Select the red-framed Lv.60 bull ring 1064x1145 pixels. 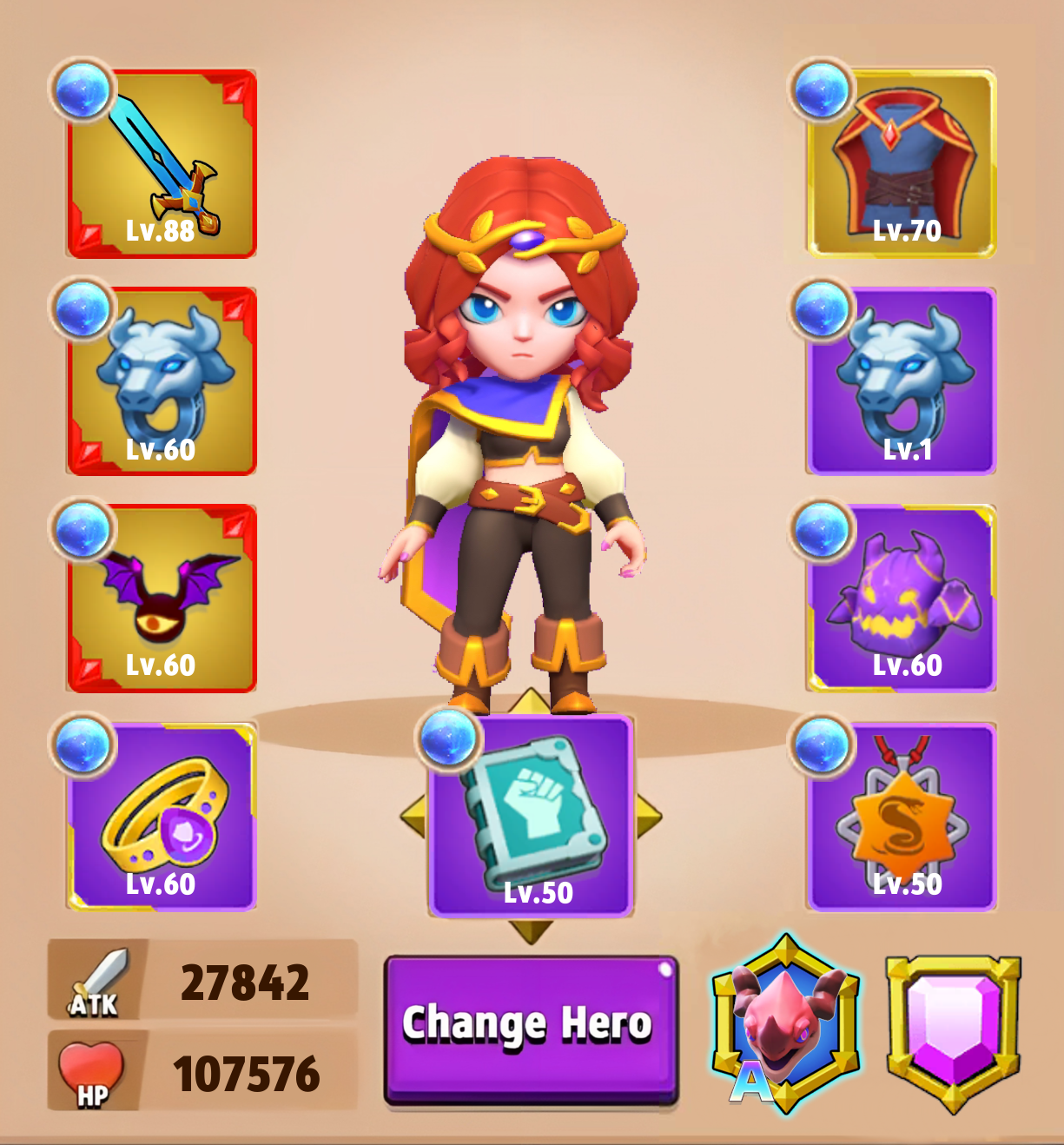(162, 381)
